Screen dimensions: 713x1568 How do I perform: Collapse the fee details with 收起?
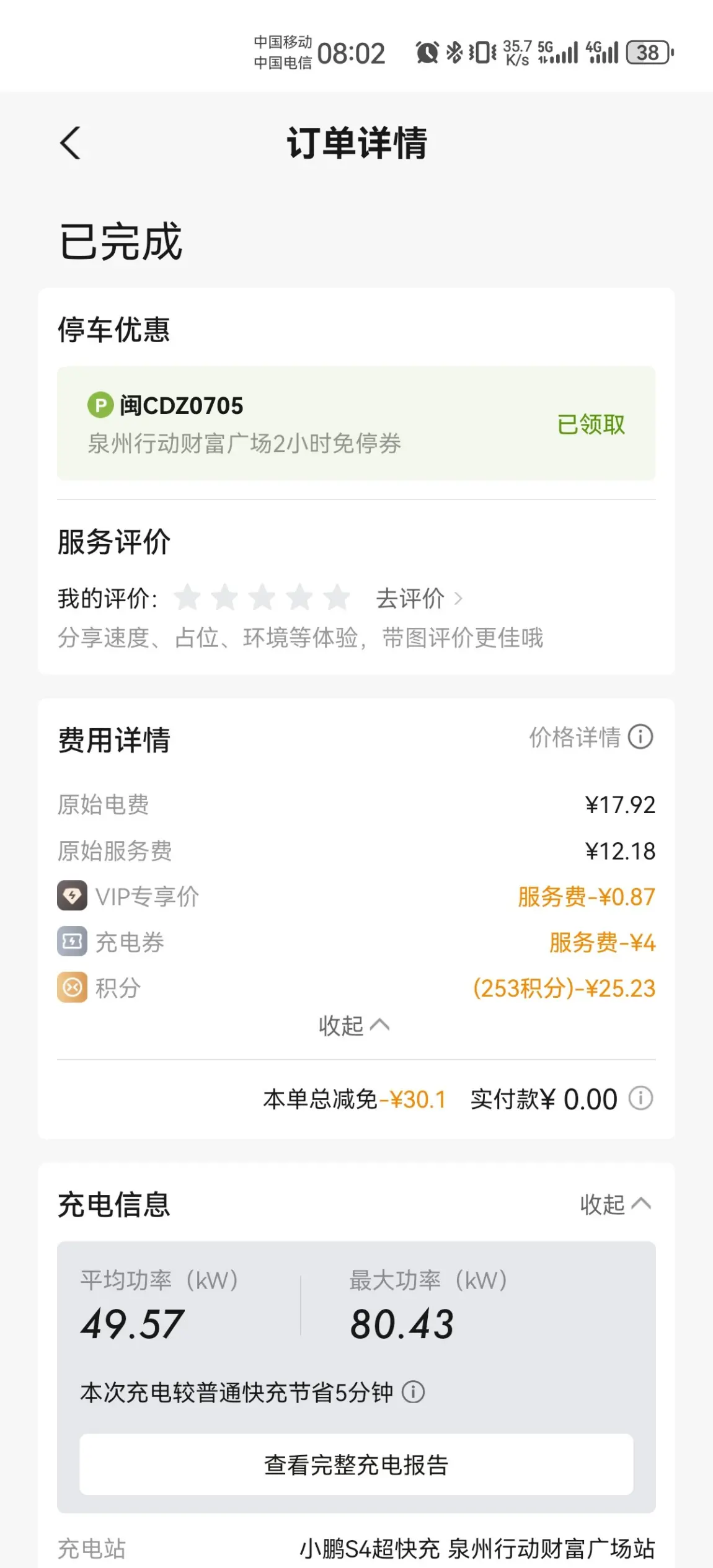click(x=354, y=1026)
